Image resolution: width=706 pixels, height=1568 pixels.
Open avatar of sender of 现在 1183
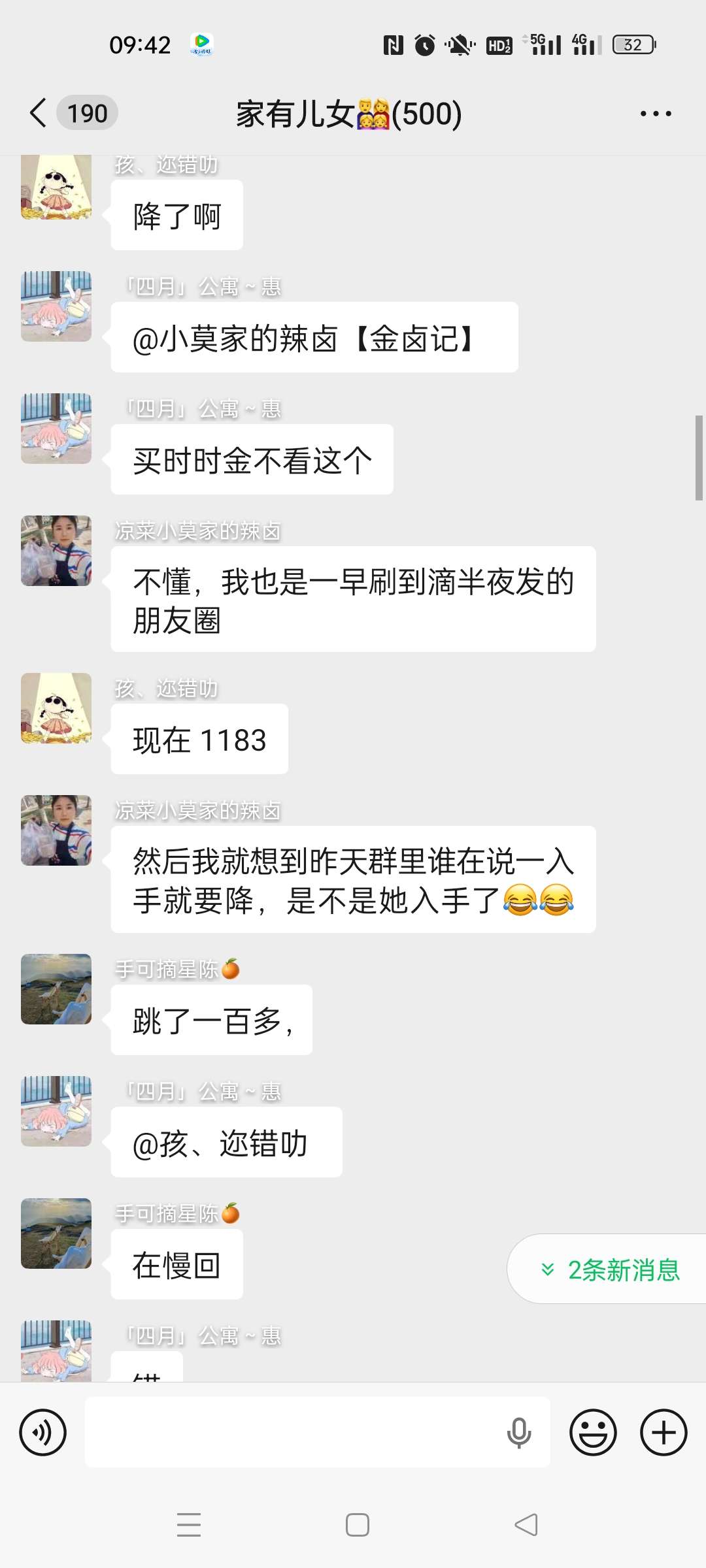pos(56,708)
